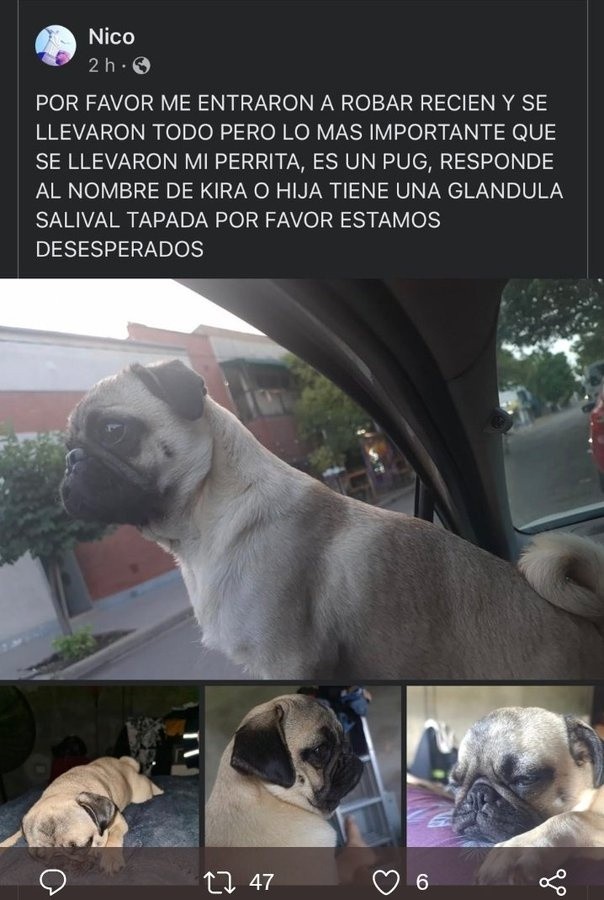Open the photo of the pug lying on a bed

[x=99, y=770]
